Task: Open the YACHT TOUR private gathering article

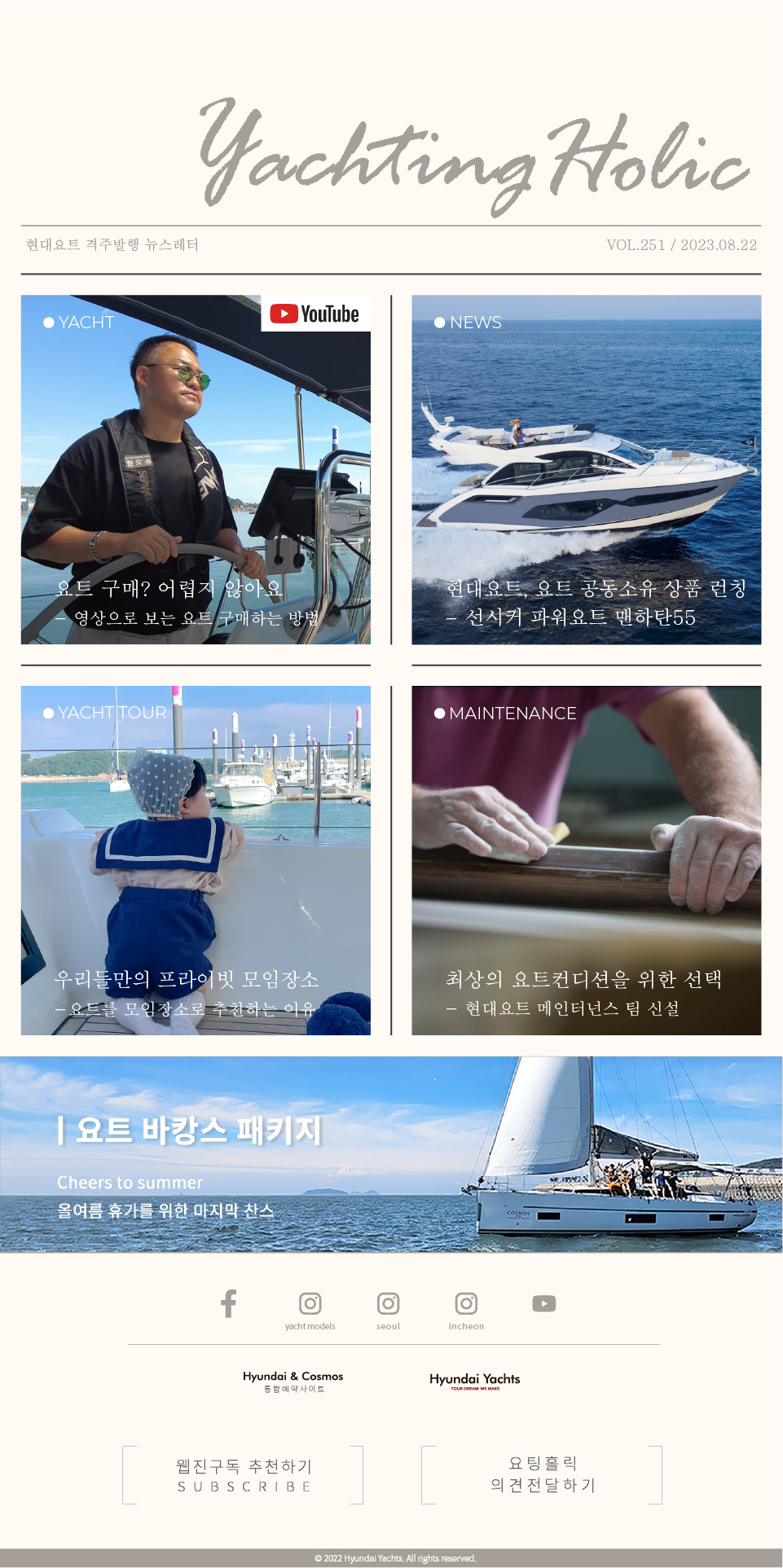Action: (196, 860)
